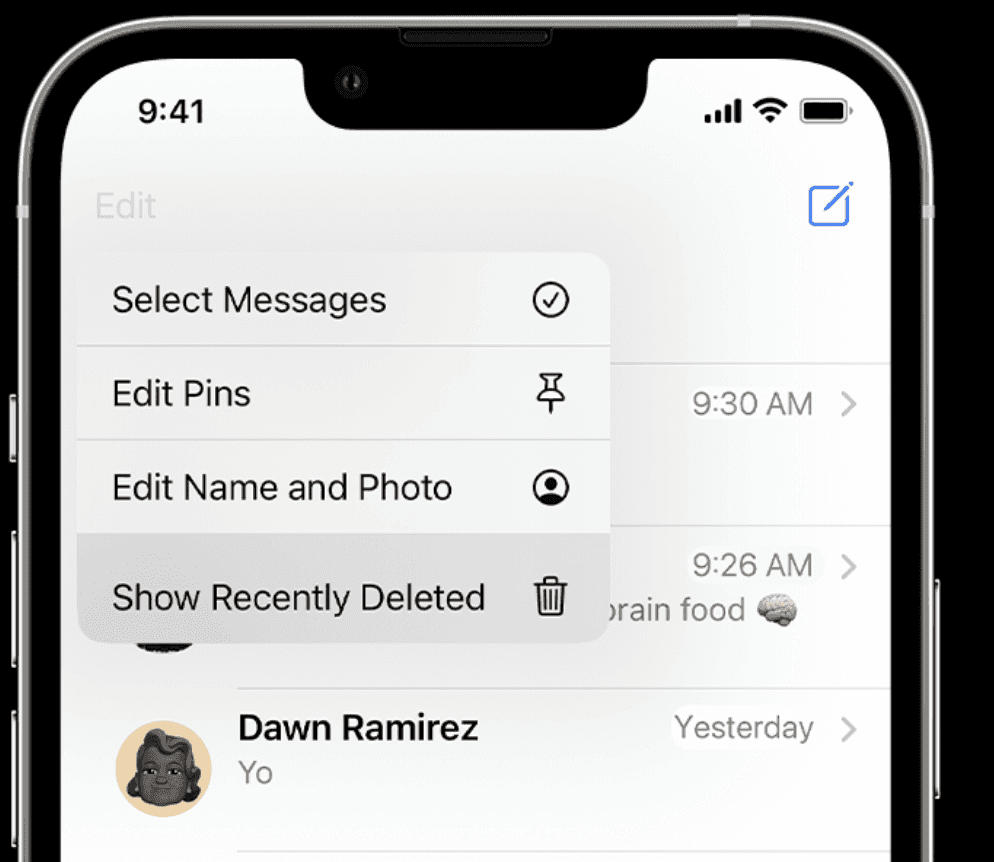Compose a new message

(830, 204)
